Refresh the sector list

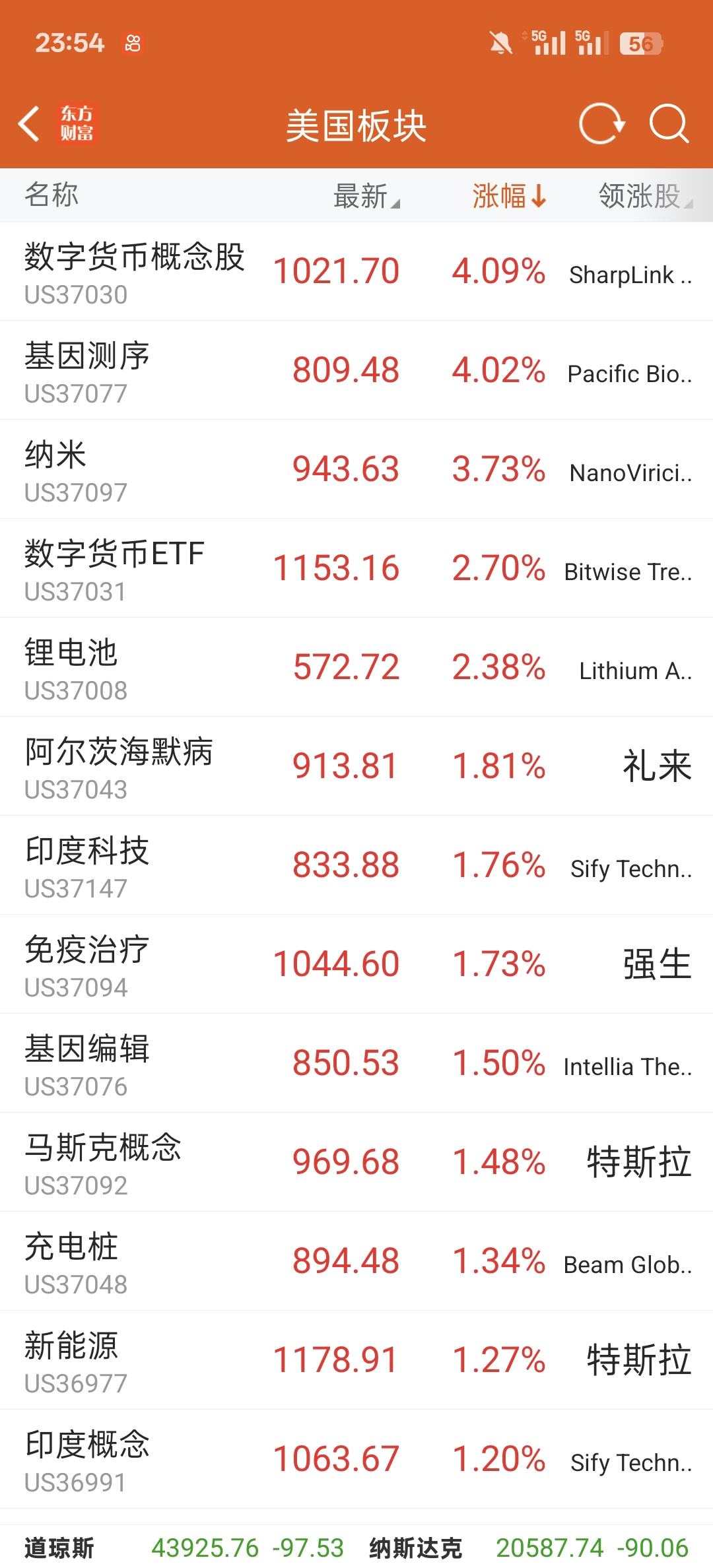tap(601, 123)
